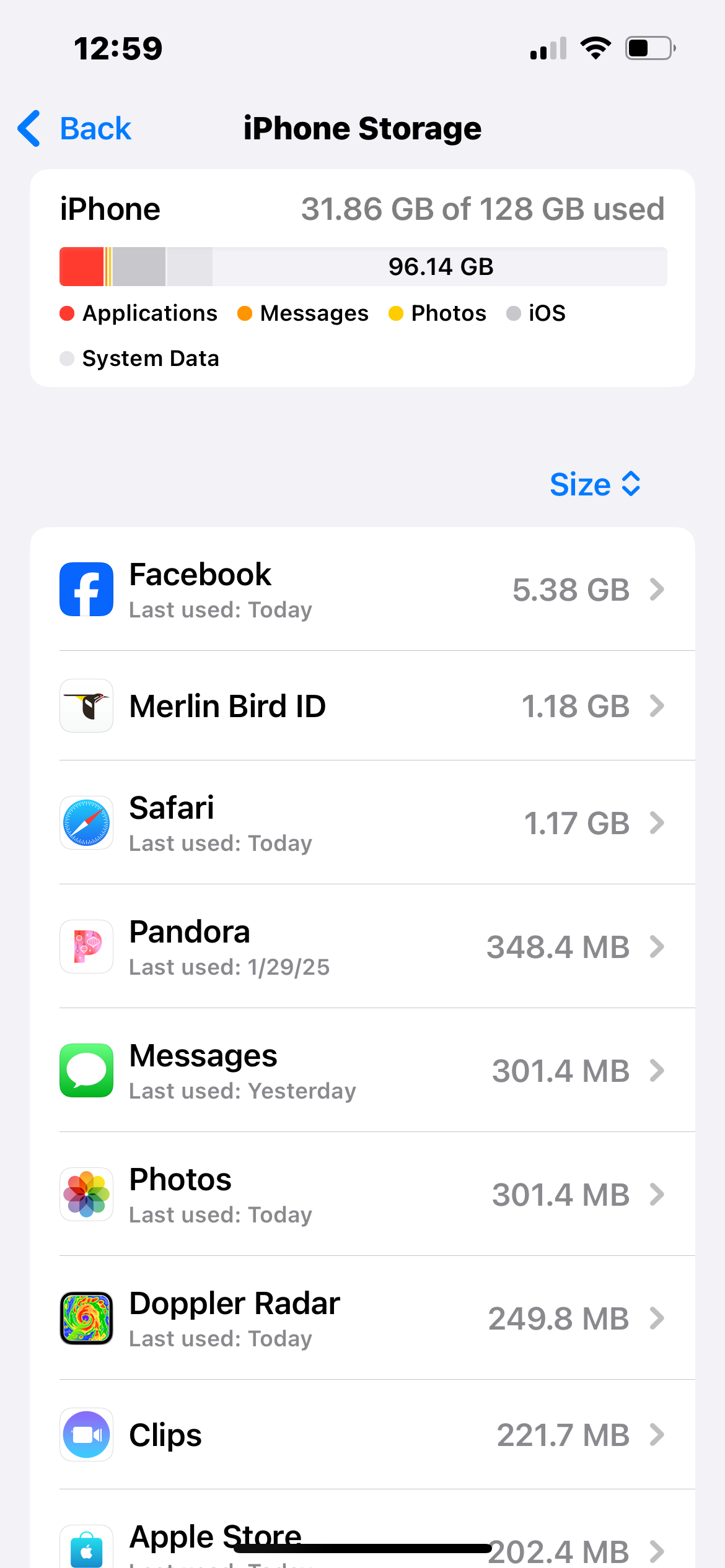
Task: Go back to the previous settings page
Action: click(x=75, y=129)
